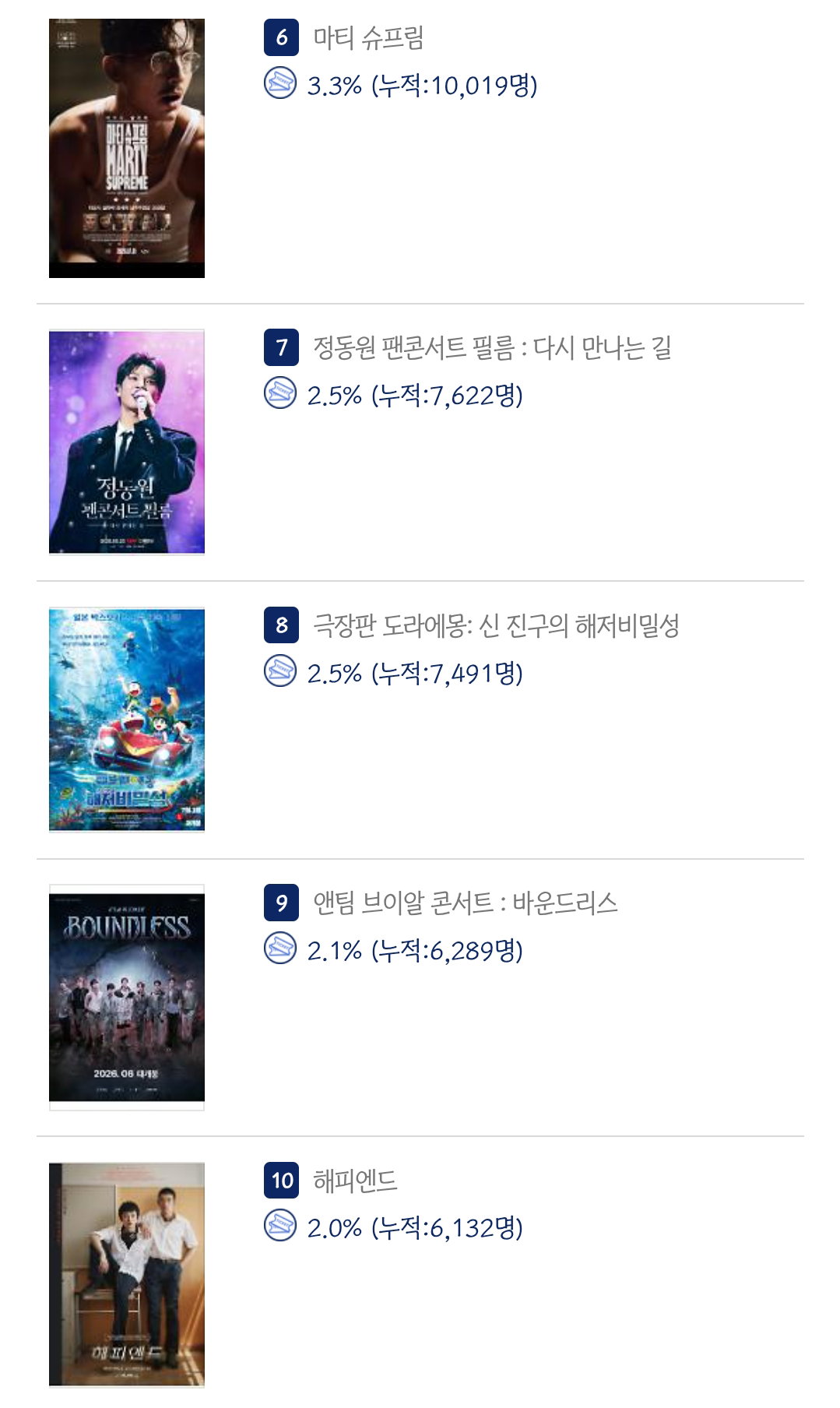Image resolution: width=840 pixels, height=1408 pixels.
Task: Open the 정동원 팬콘서트 필름 poster
Action: click(x=127, y=442)
